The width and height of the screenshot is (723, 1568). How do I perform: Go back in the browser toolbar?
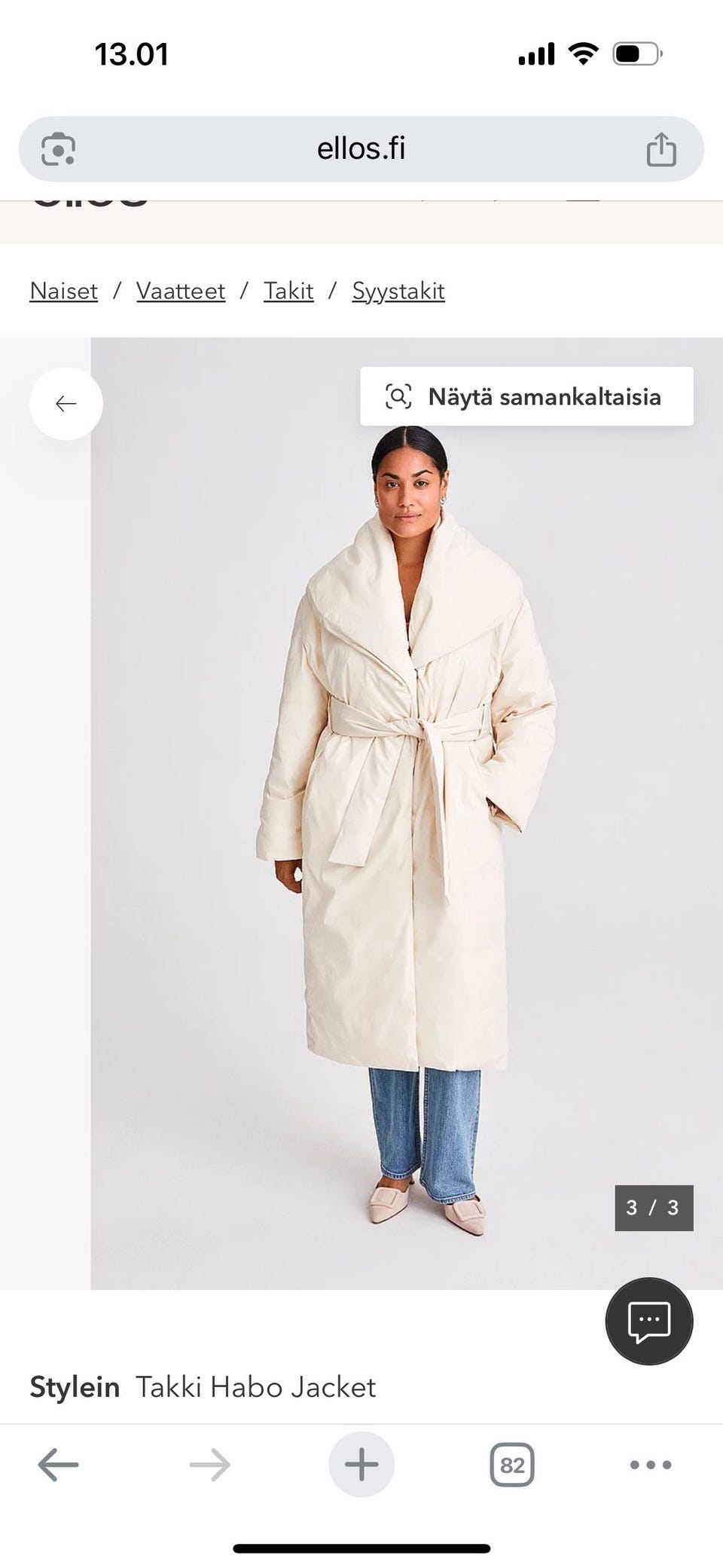(x=58, y=1465)
